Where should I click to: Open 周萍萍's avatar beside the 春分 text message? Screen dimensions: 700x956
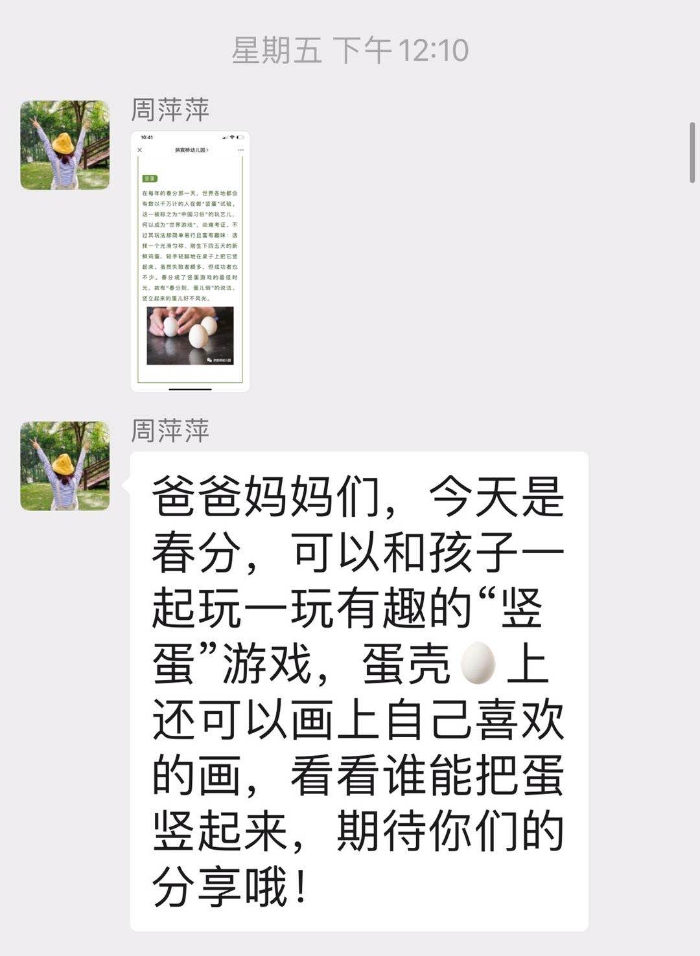(x=65, y=466)
